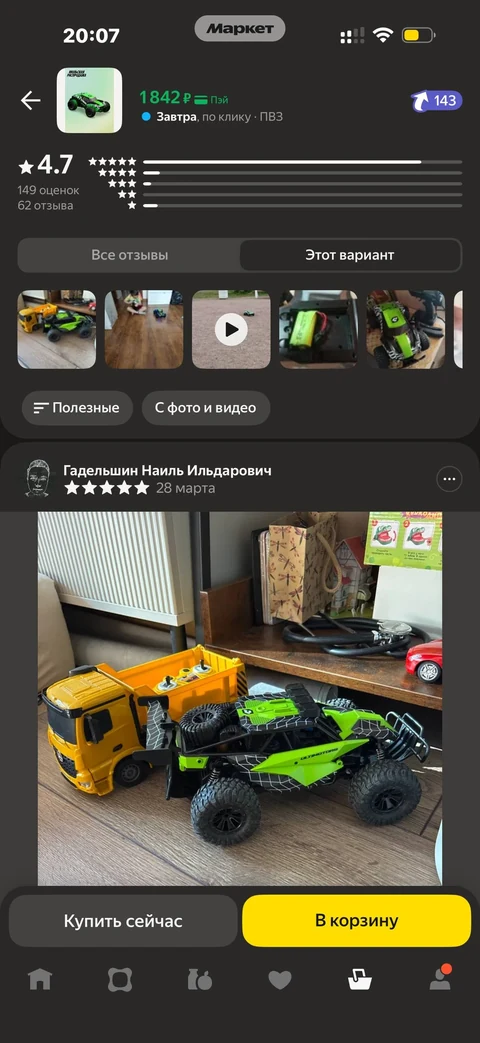The height and width of the screenshot is (1043, 480).
Task: Tap the 143 points badge
Action: click(x=436, y=100)
